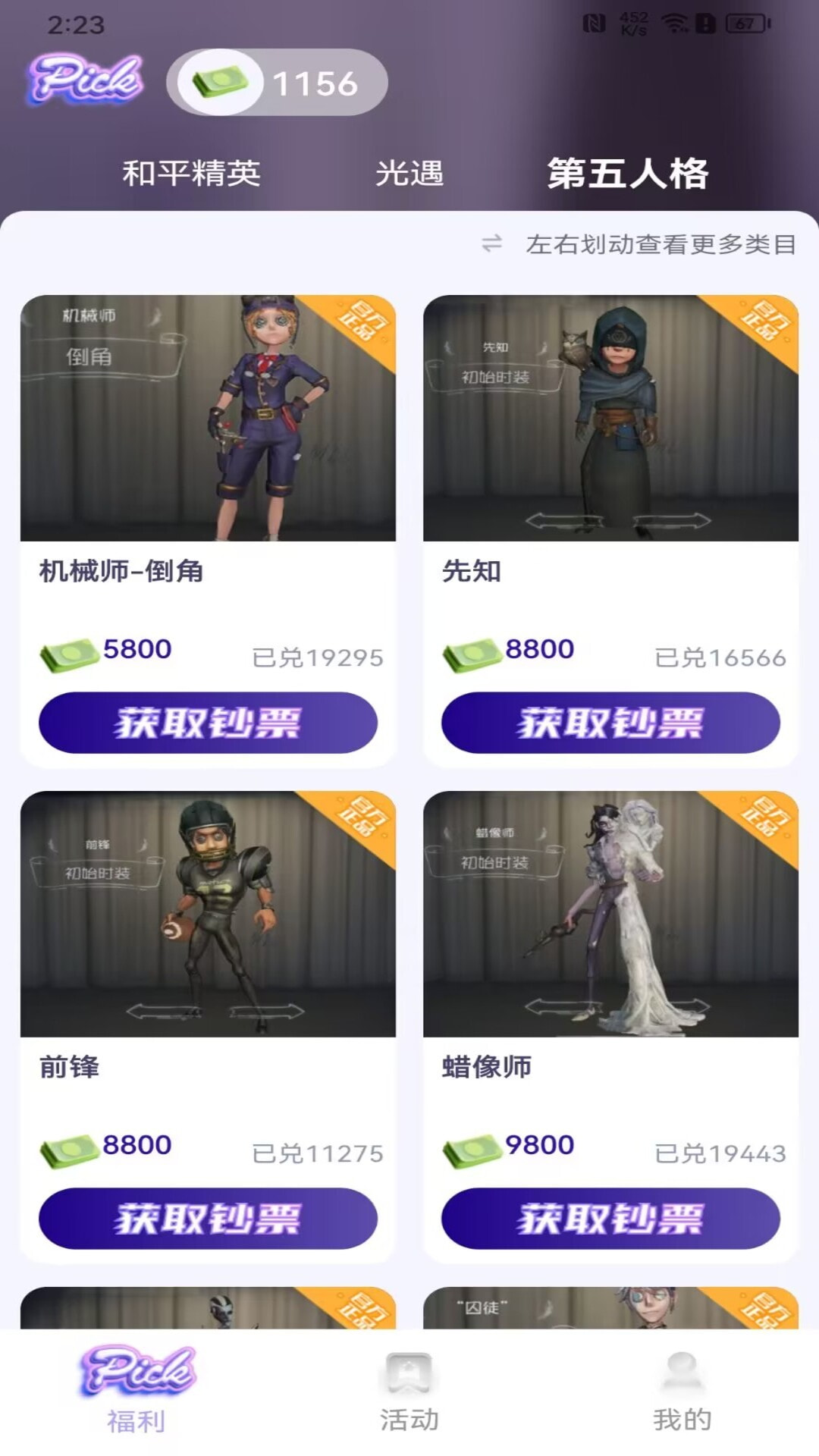Tap 获取钞票 under 机械师-倒角

(x=208, y=723)
